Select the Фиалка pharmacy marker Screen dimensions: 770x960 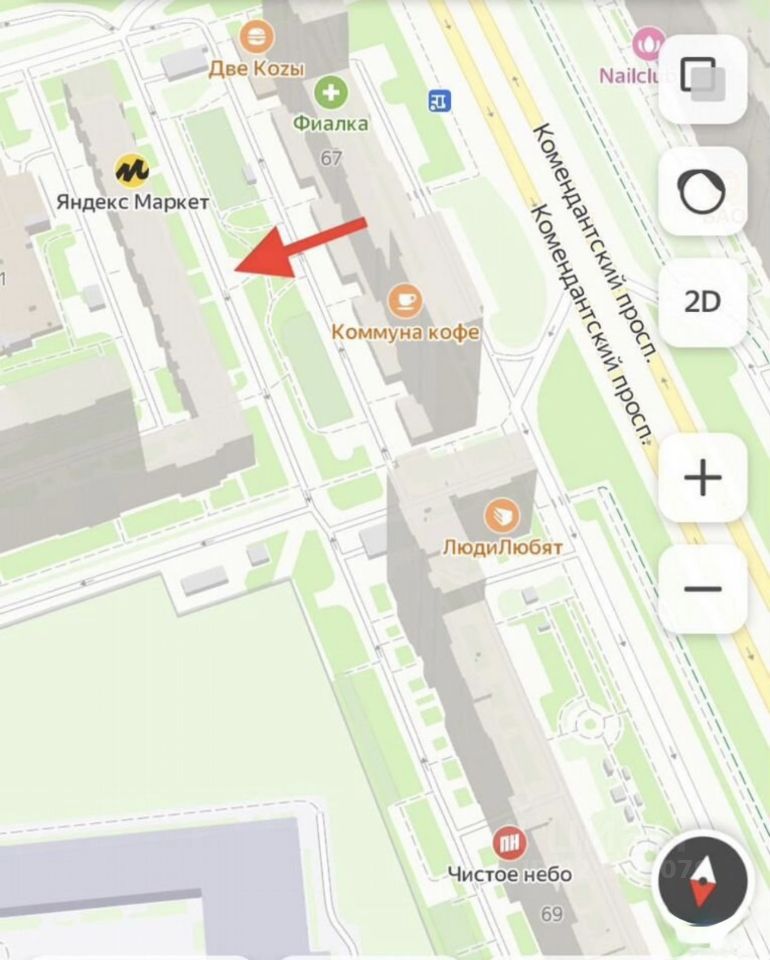pos(330,94)
